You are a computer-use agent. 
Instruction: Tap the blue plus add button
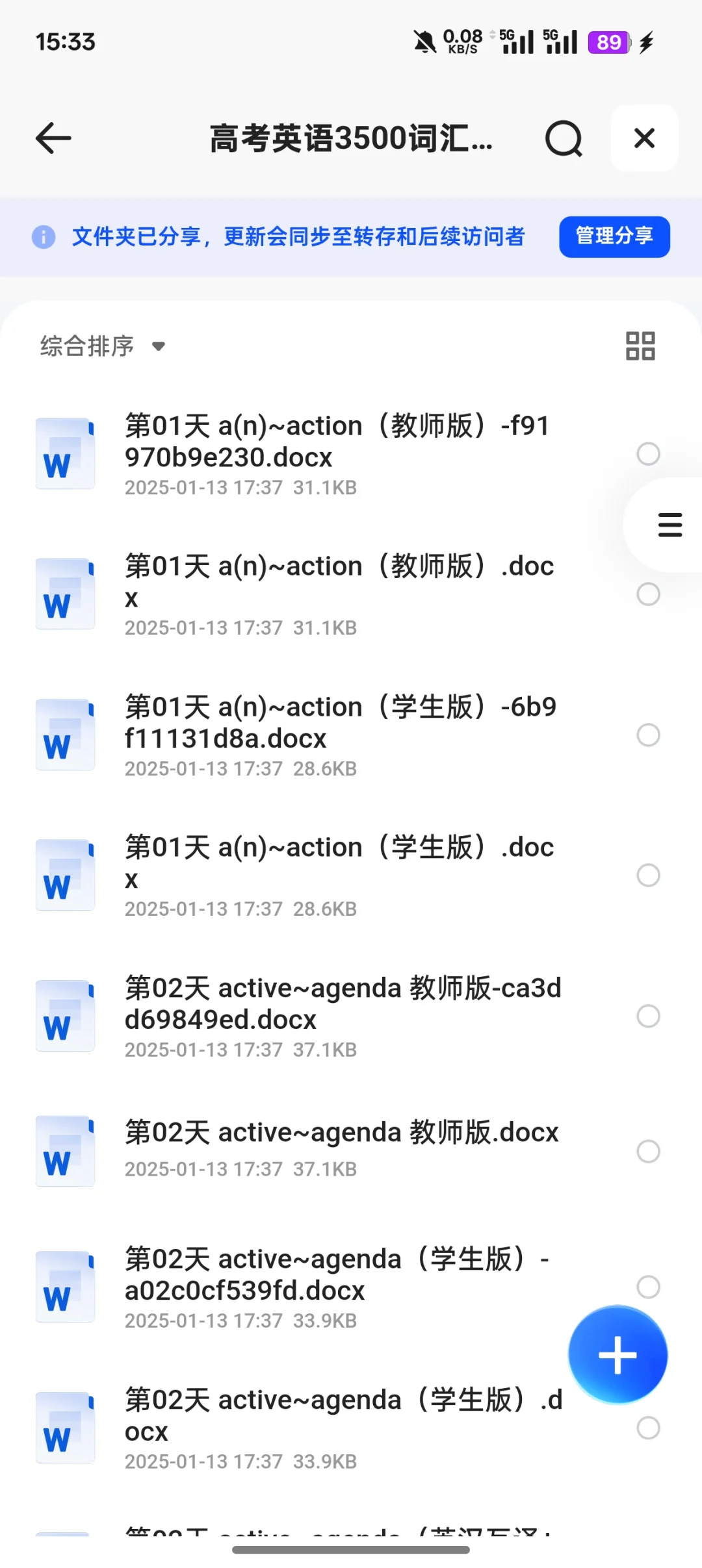click(x=617, y=1355)
